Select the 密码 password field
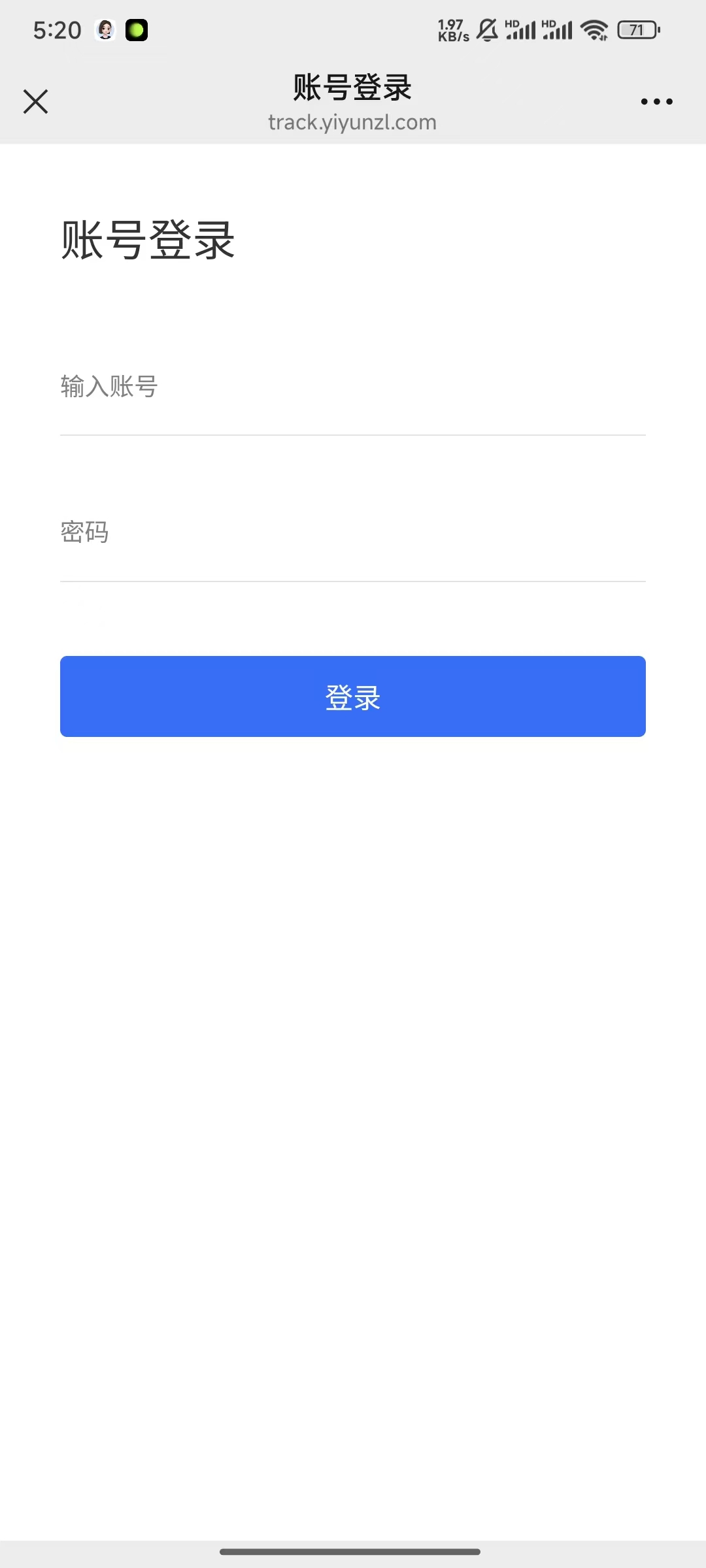Viewport: 706px width, 1568px height. (x=353, y=532)
